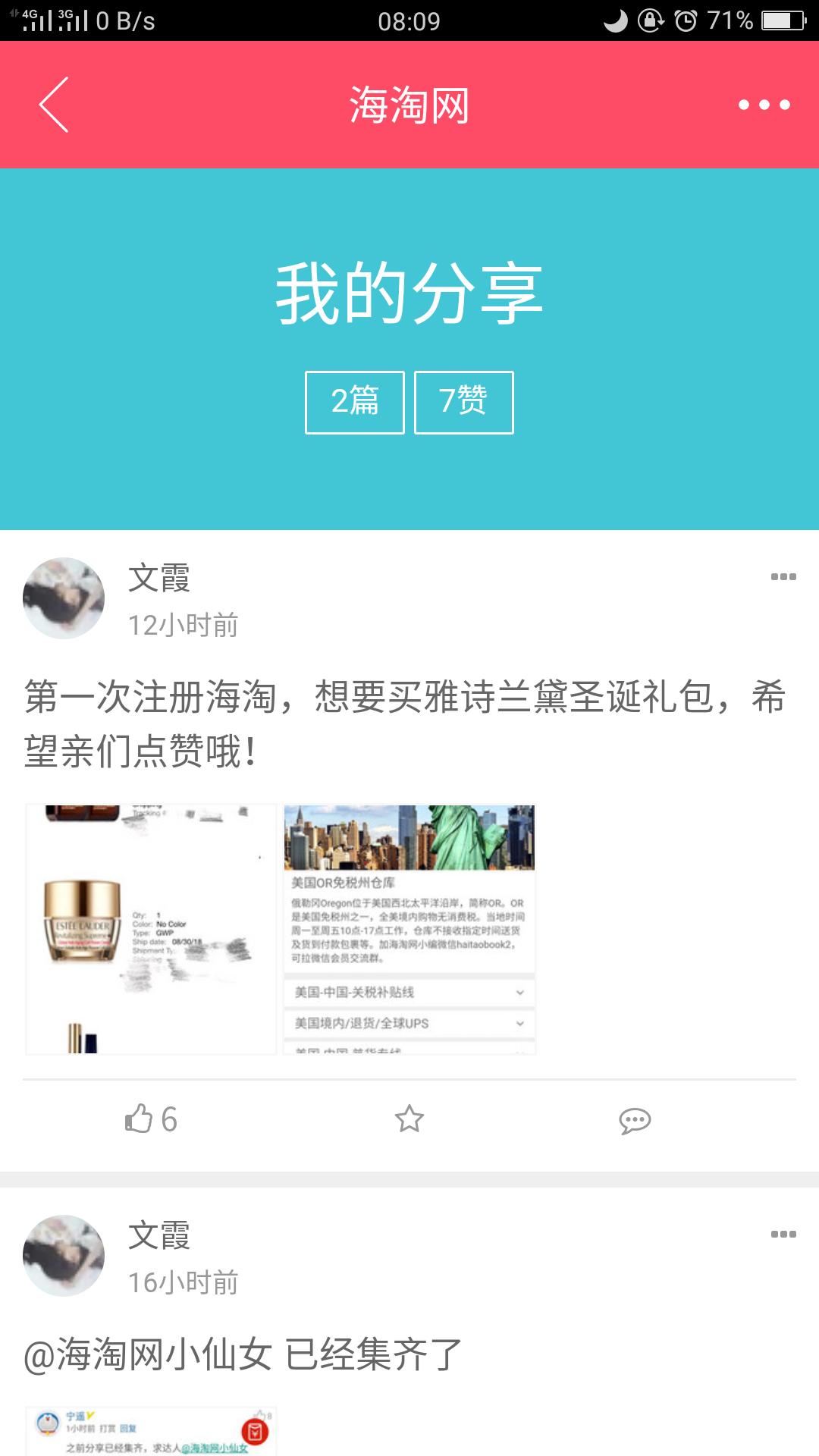View the screenshot image in 已经集齐了 post
Screen dimensions: 819x1456
[151, 1430]
